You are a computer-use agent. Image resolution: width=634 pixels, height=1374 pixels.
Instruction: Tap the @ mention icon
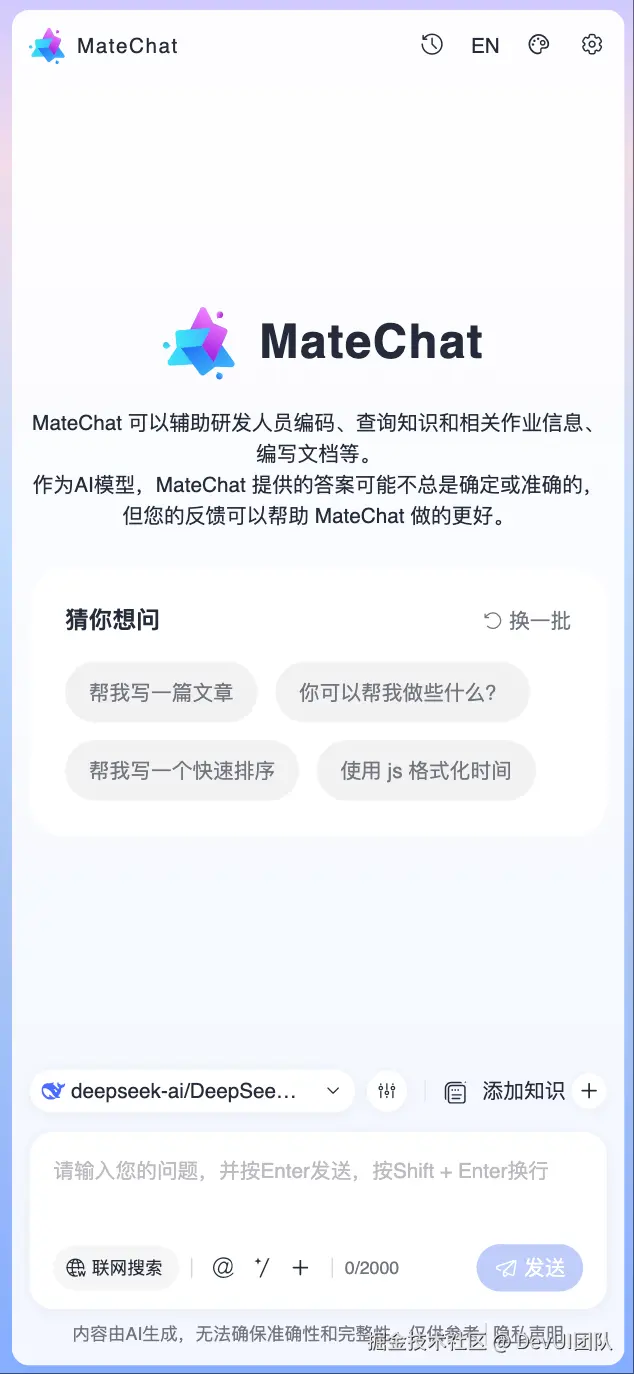click(x=223, y=1268)
